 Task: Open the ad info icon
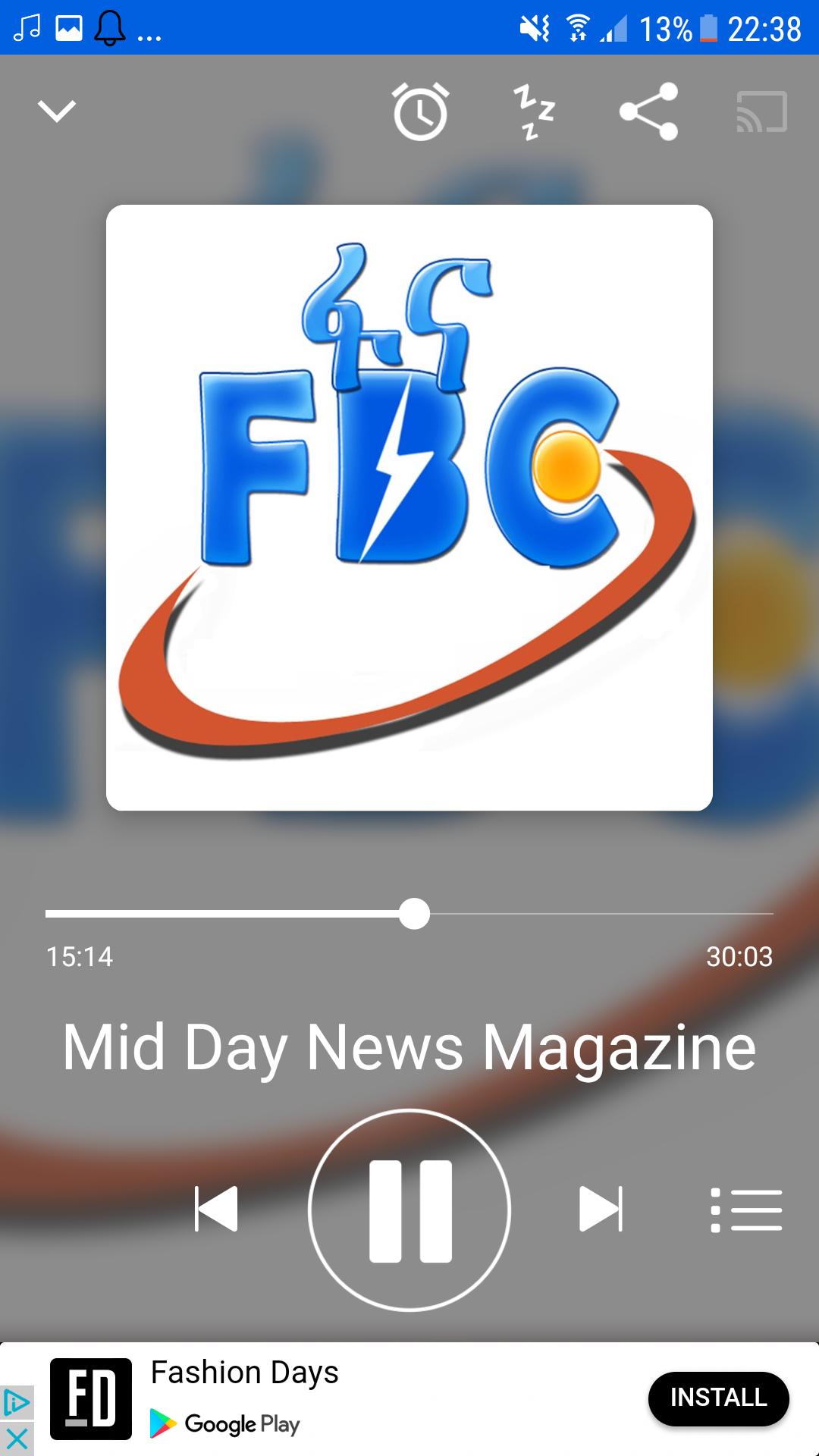point(17,1403)
